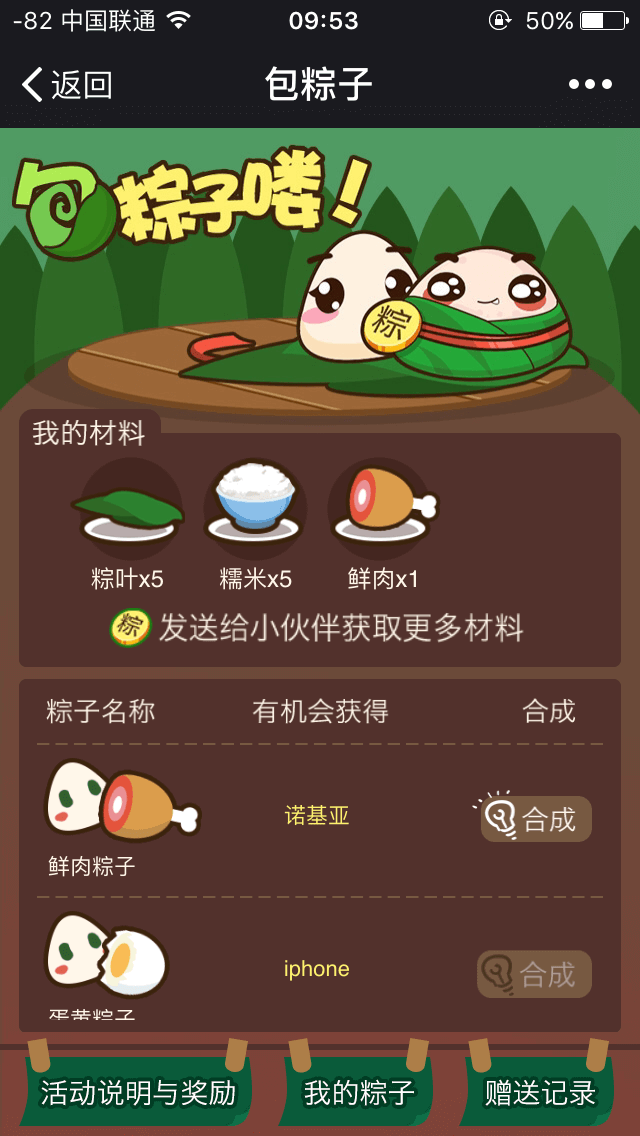This screenshot has width=640, height=1136.
Task: Open the three-dot overflow menu
Action: pos(590,85)
